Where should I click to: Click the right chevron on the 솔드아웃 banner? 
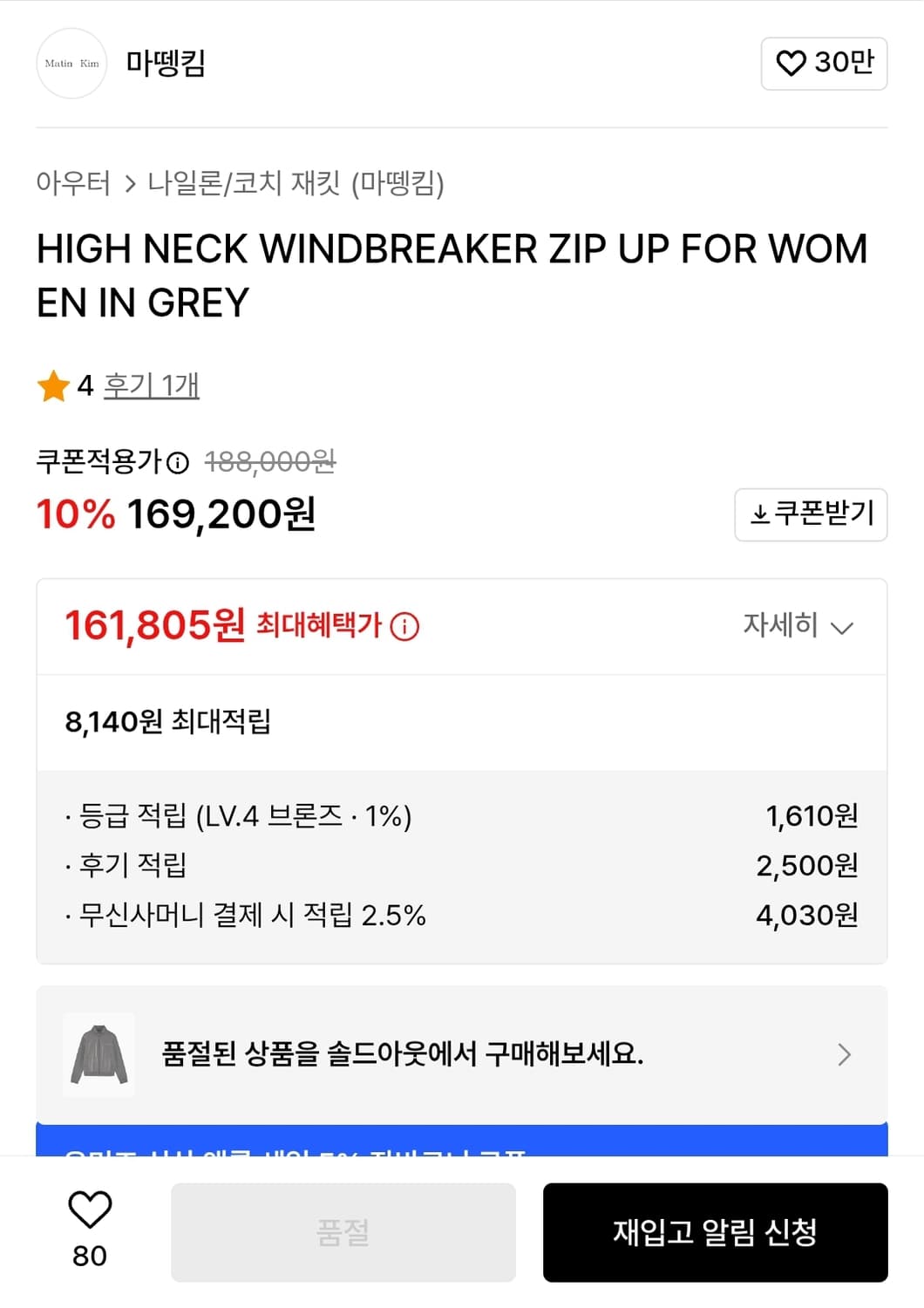[x=844, y=1055]
